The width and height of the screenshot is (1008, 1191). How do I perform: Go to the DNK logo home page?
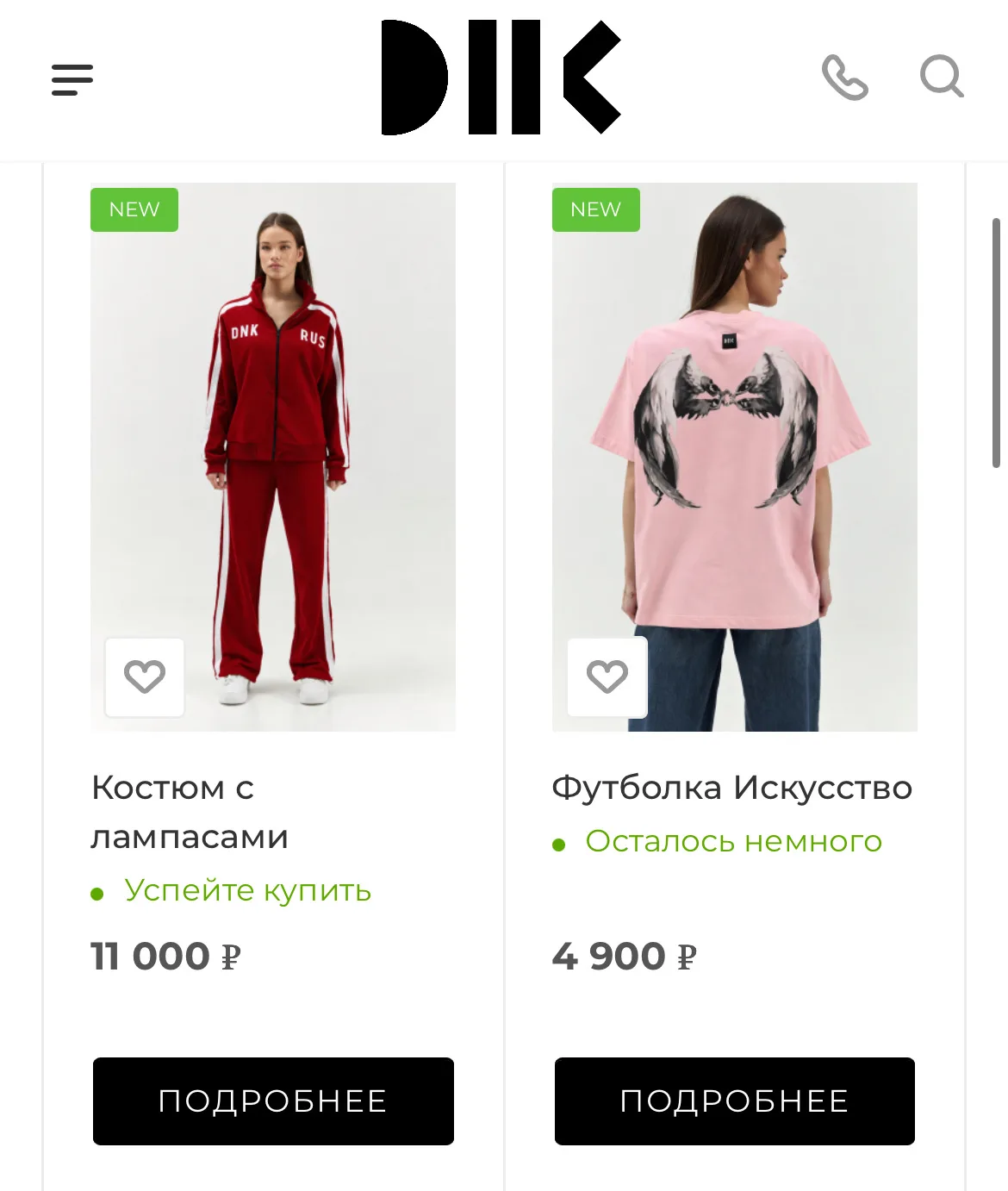tap(501, 78)
